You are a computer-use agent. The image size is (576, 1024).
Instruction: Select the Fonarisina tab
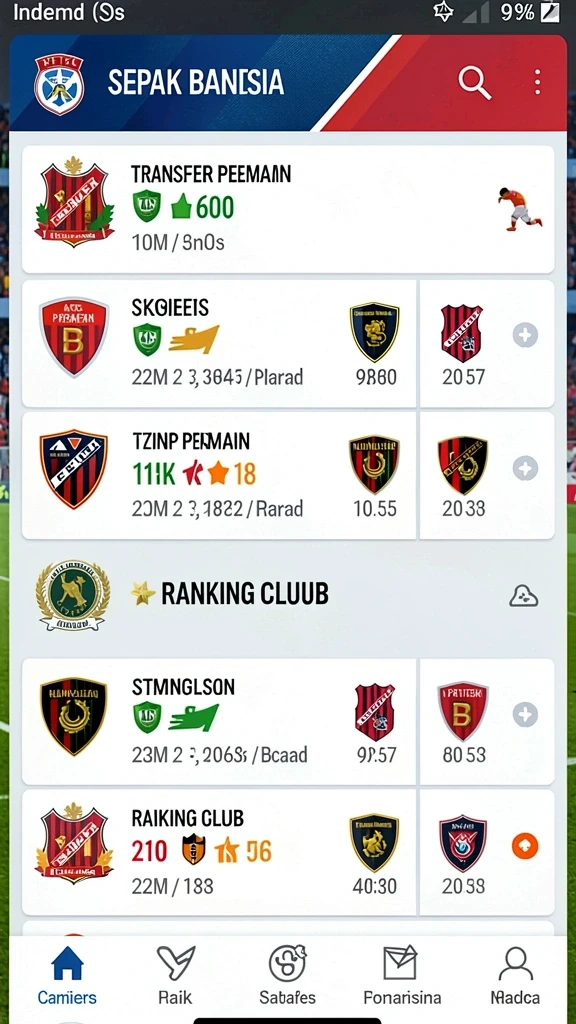[402, 976]
